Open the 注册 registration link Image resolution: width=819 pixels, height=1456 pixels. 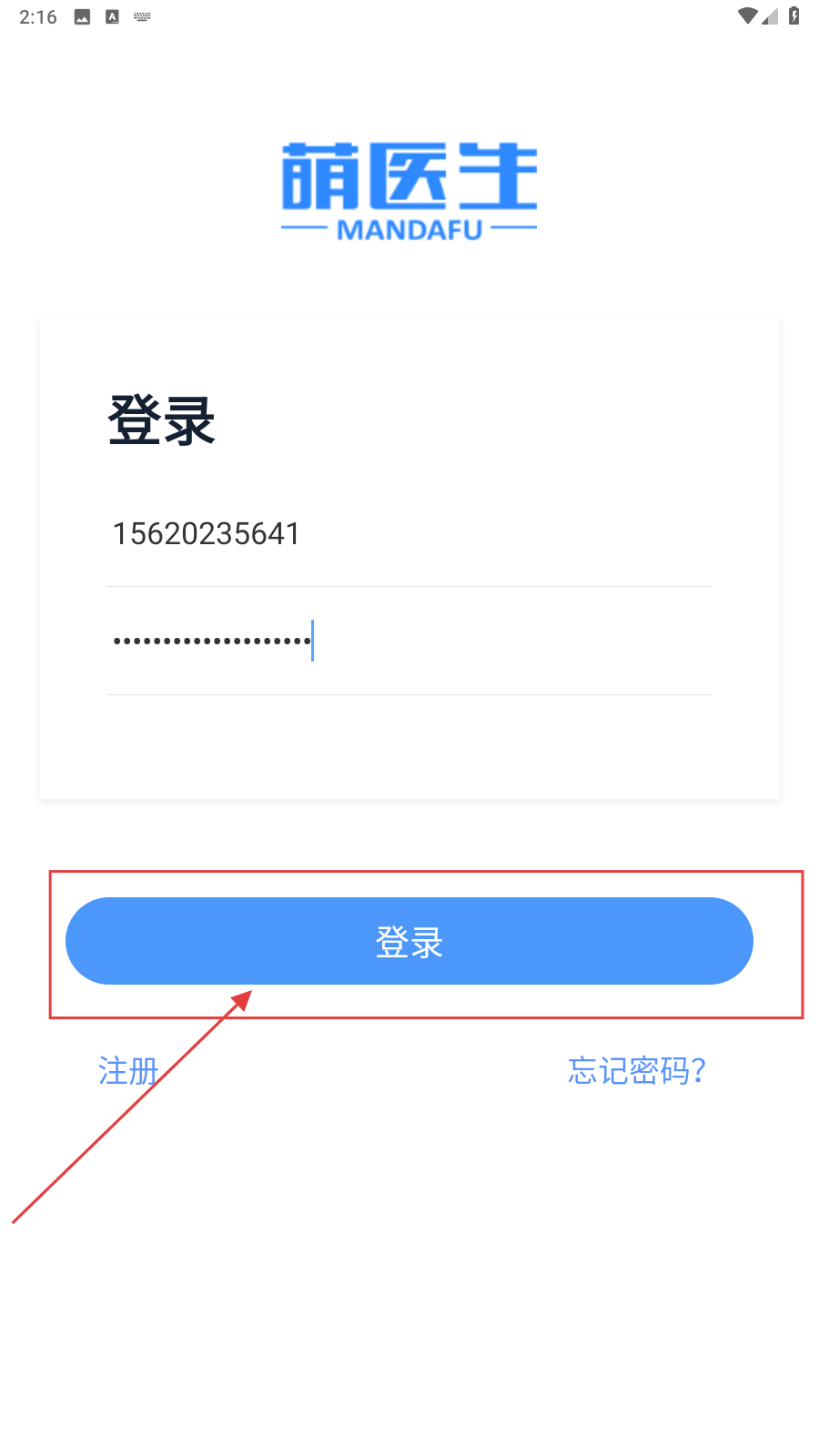tap(128, 1071)
